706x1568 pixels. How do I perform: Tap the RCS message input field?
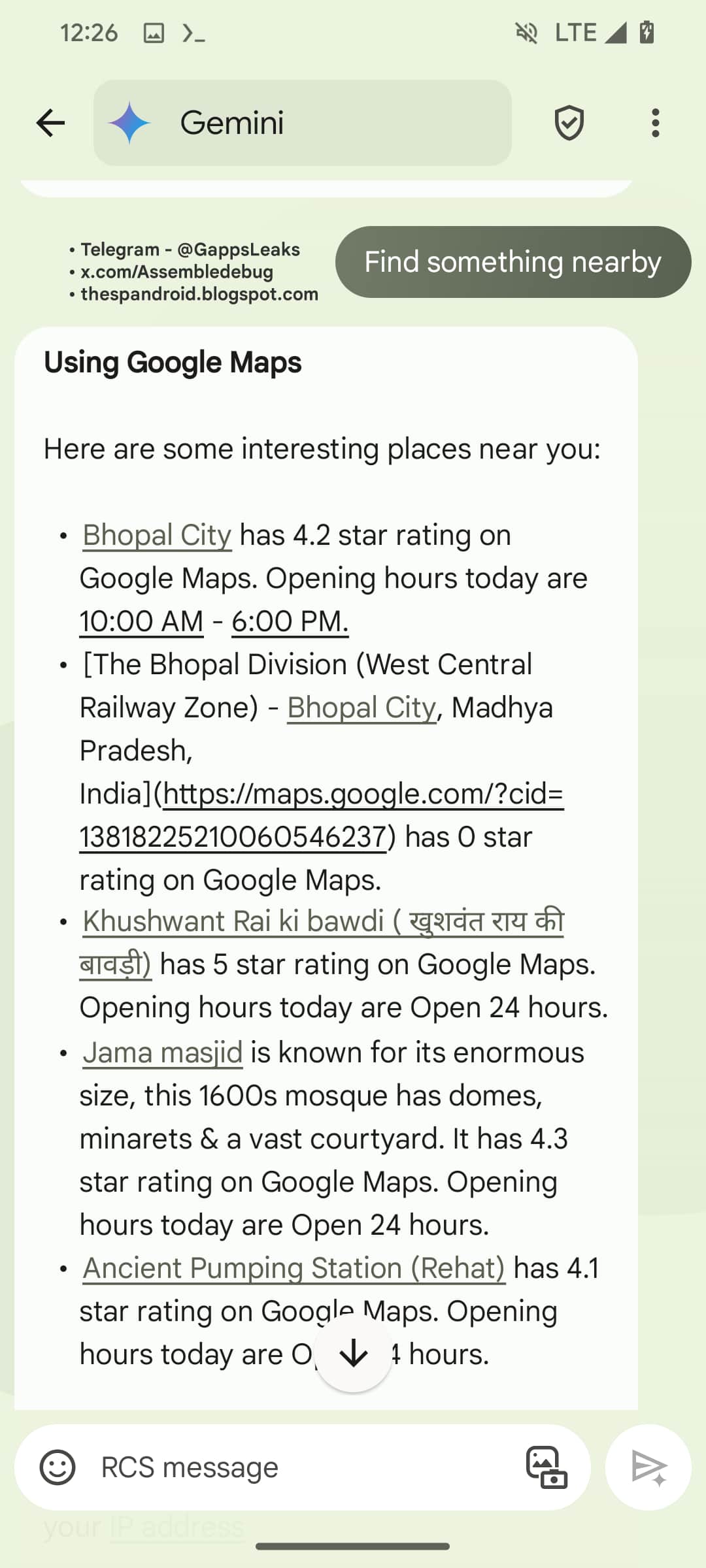(x=261, y=1467)
